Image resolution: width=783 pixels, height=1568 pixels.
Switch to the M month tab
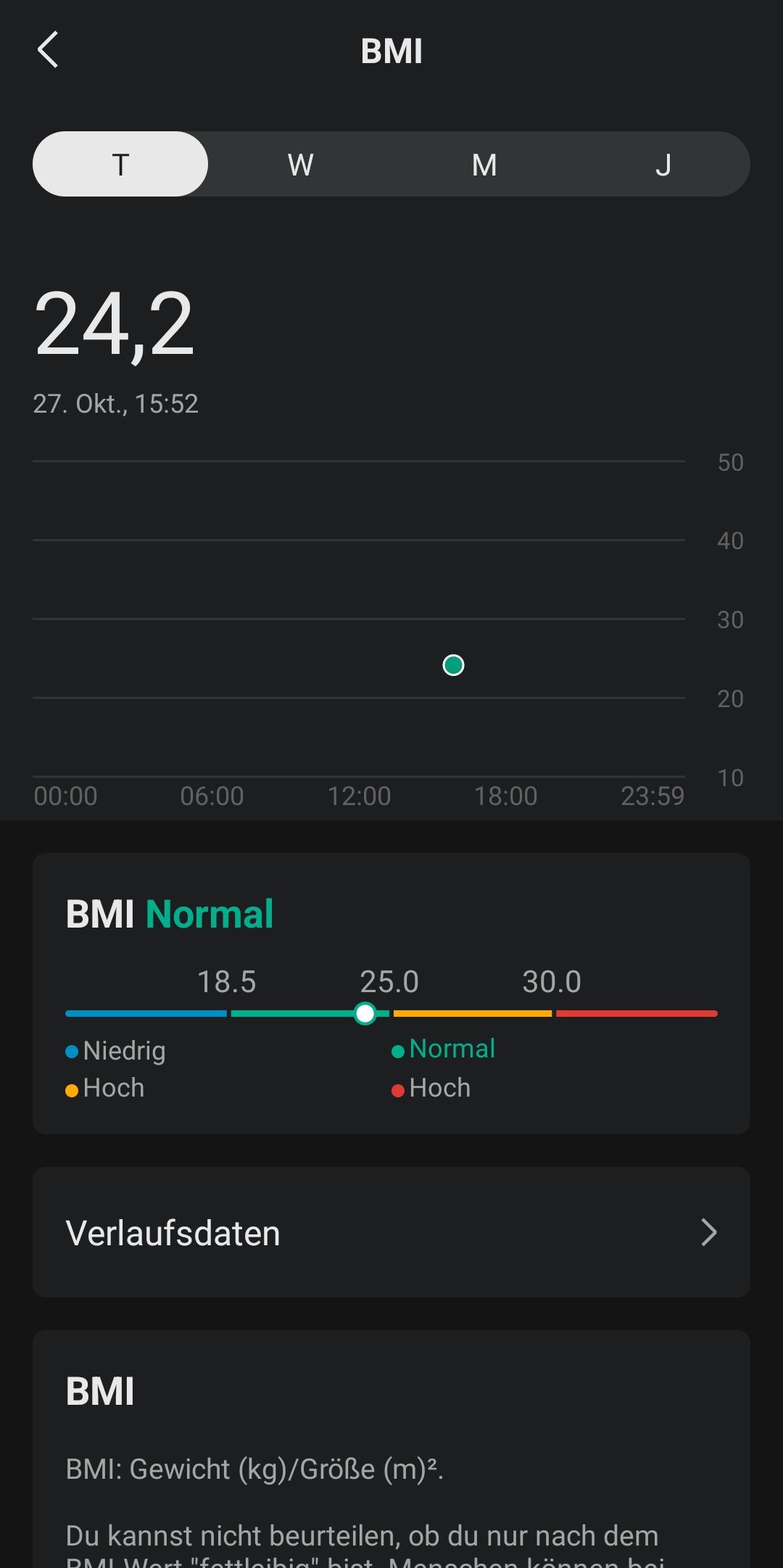click(x=484, y=164)
